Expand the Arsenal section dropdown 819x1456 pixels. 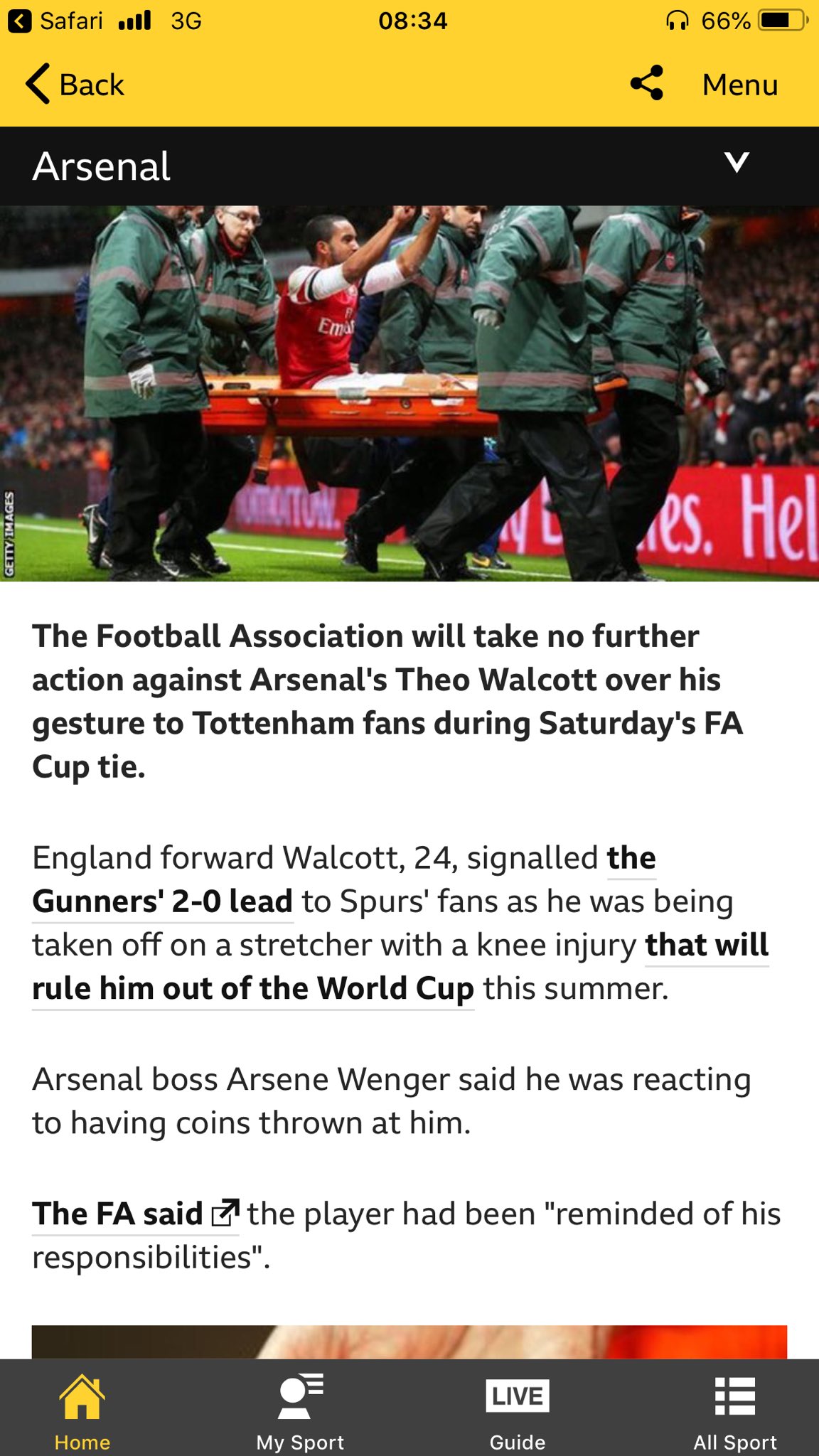(x=737, y=163)
